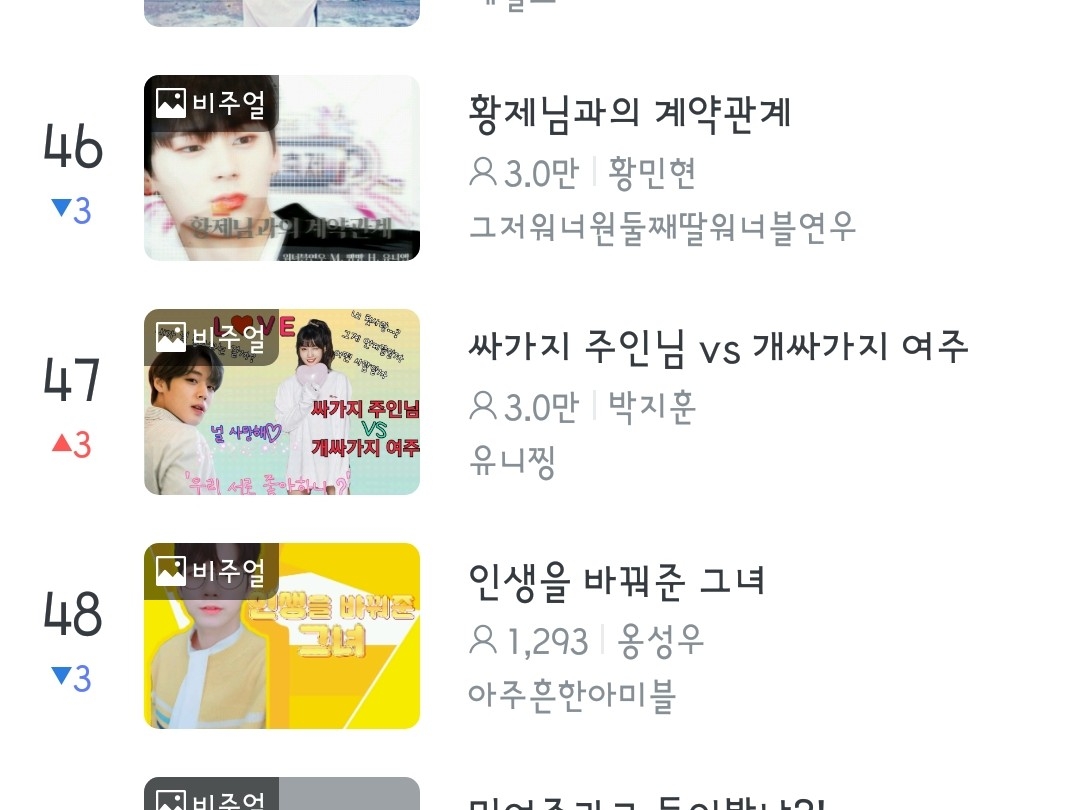The image size is (1080, 810).
Task: Open the story 황제님과의 계약관계
Action: (629, 113)
